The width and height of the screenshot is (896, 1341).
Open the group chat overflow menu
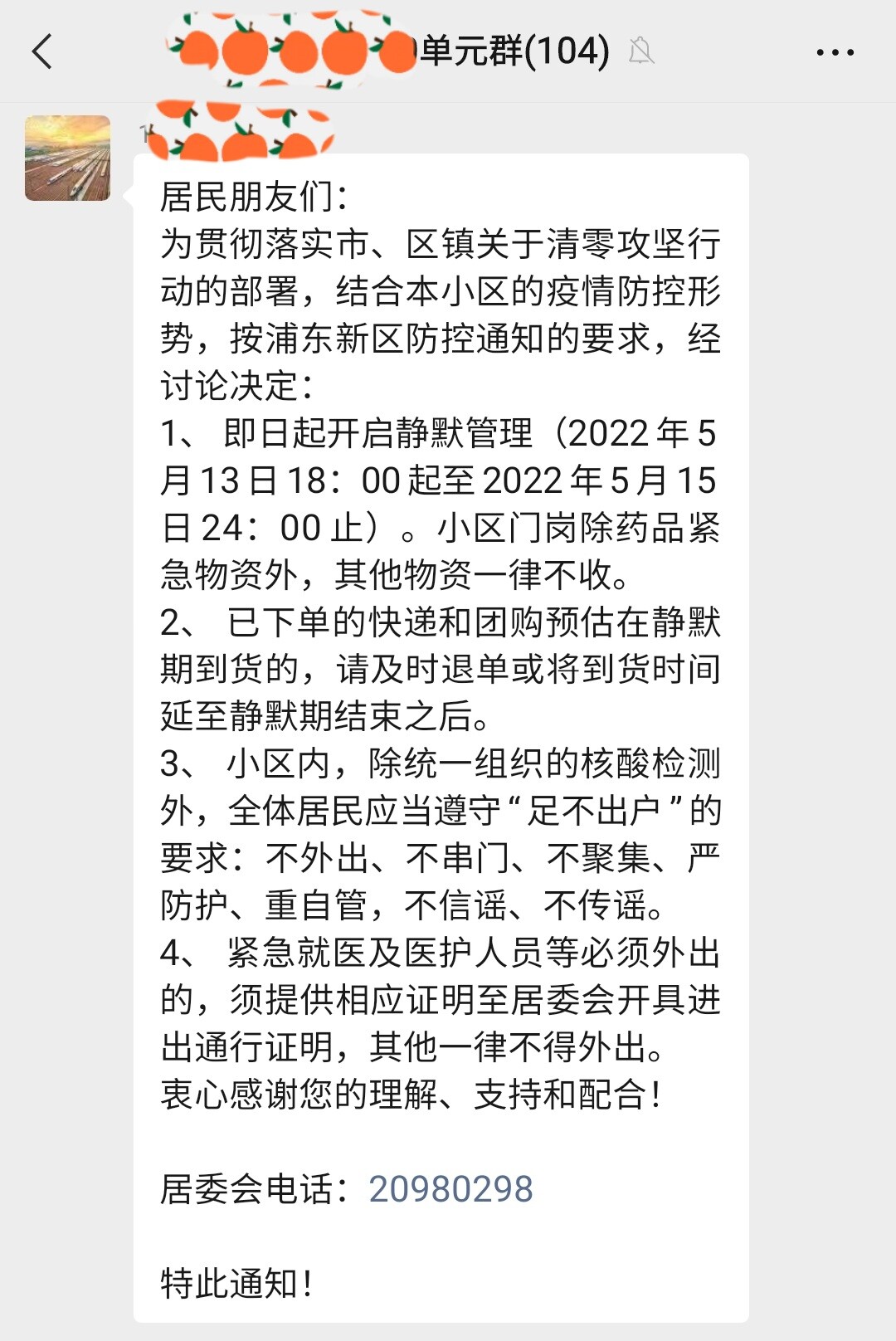[835, 52]
